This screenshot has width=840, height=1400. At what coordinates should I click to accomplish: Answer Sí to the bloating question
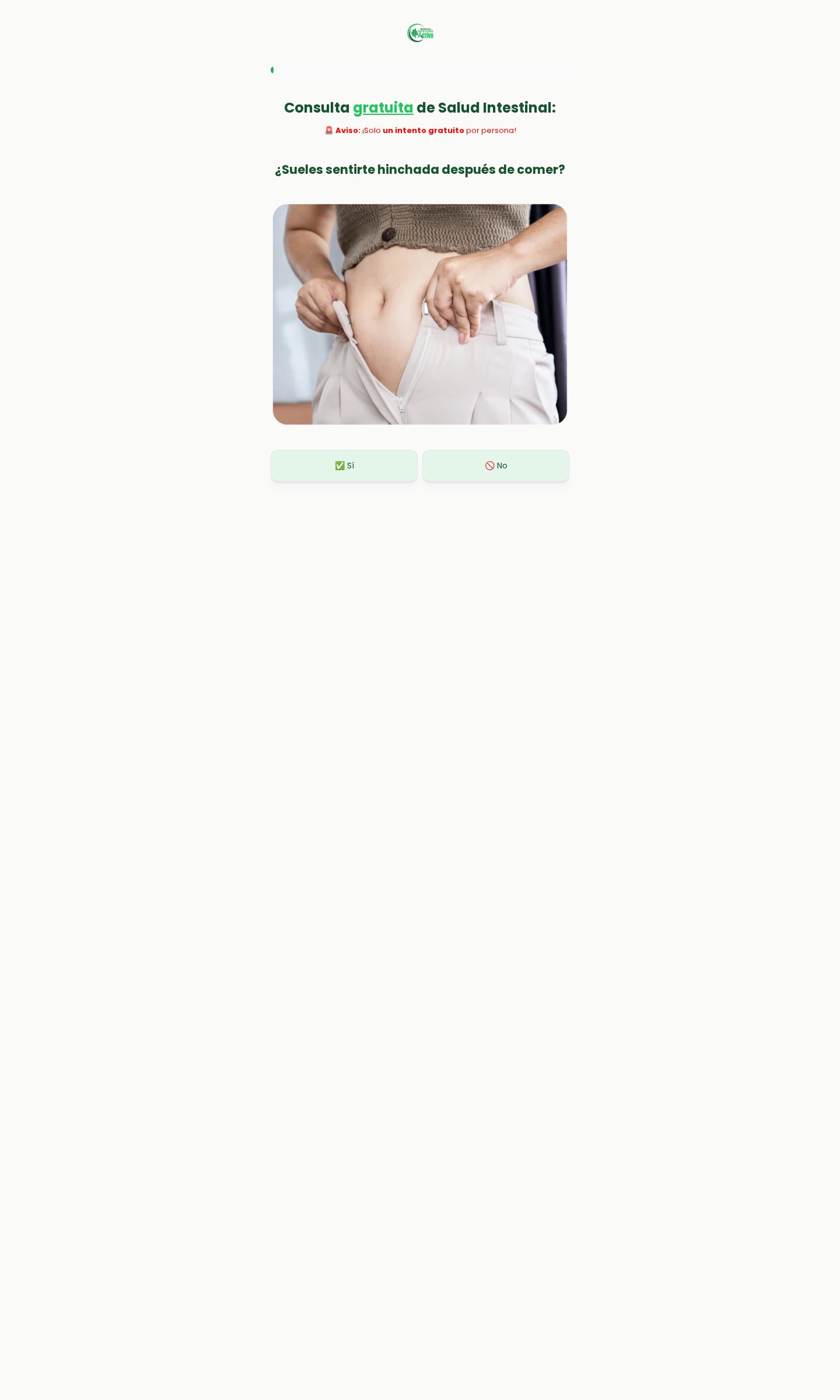pos(344,466)
